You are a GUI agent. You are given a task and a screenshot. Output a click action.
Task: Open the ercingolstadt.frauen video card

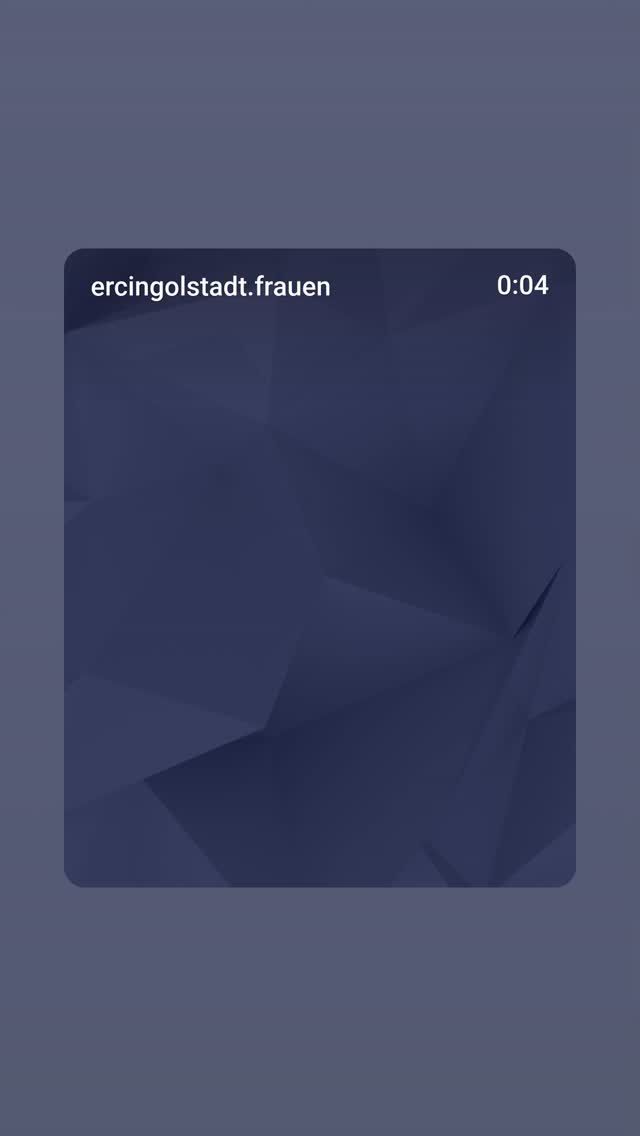[x=320, y=567]
